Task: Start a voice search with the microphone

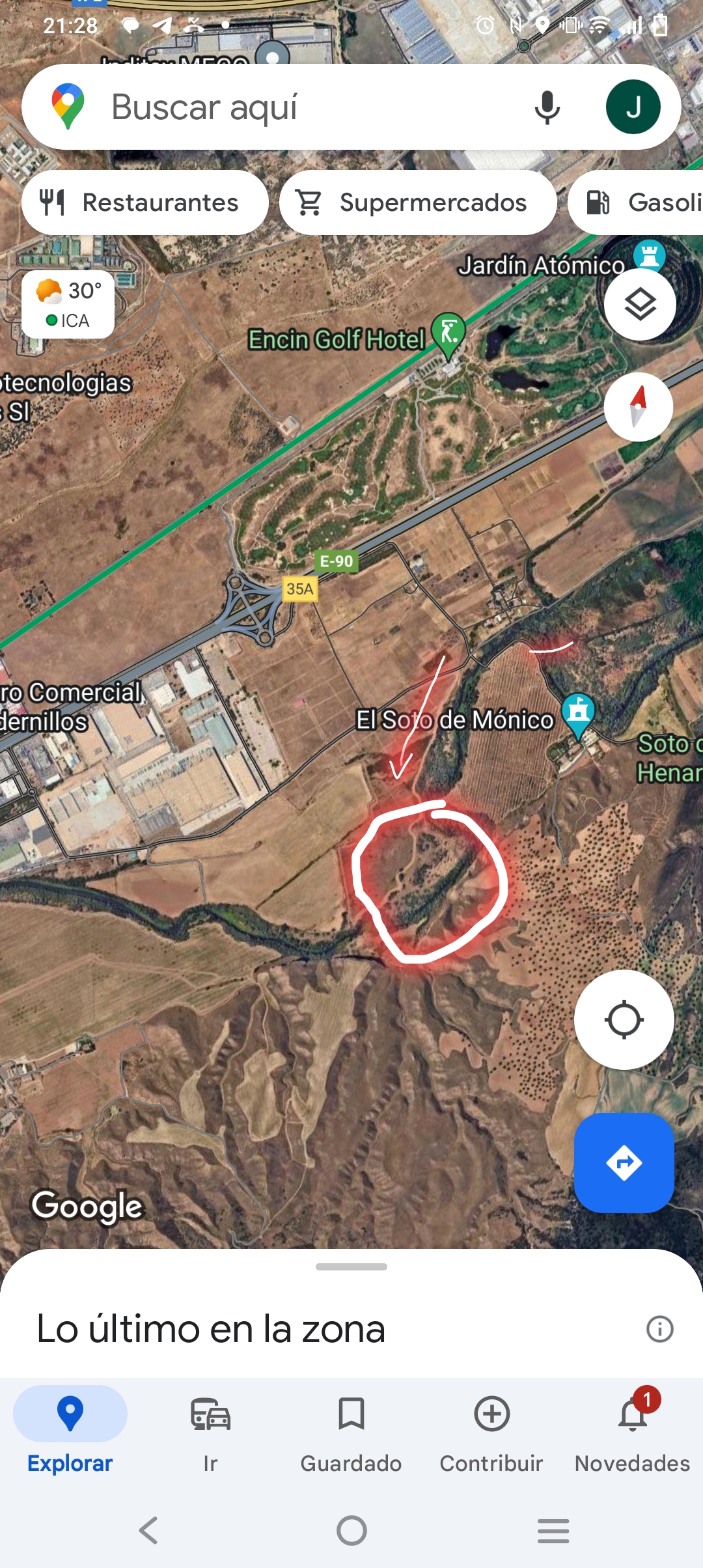Action: click(x=547, y=107)
